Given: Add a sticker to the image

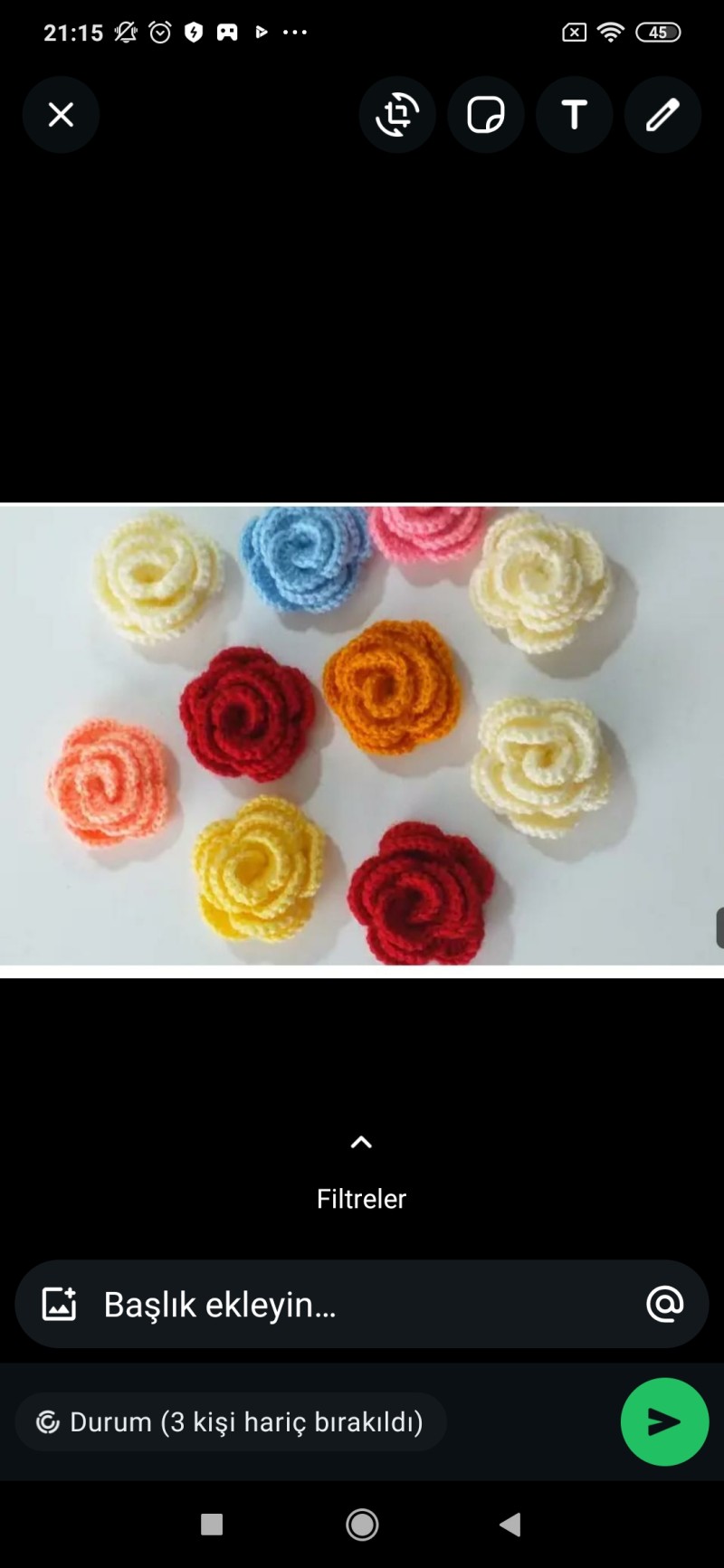Looking at the screenshot, I should coord(486,115).
